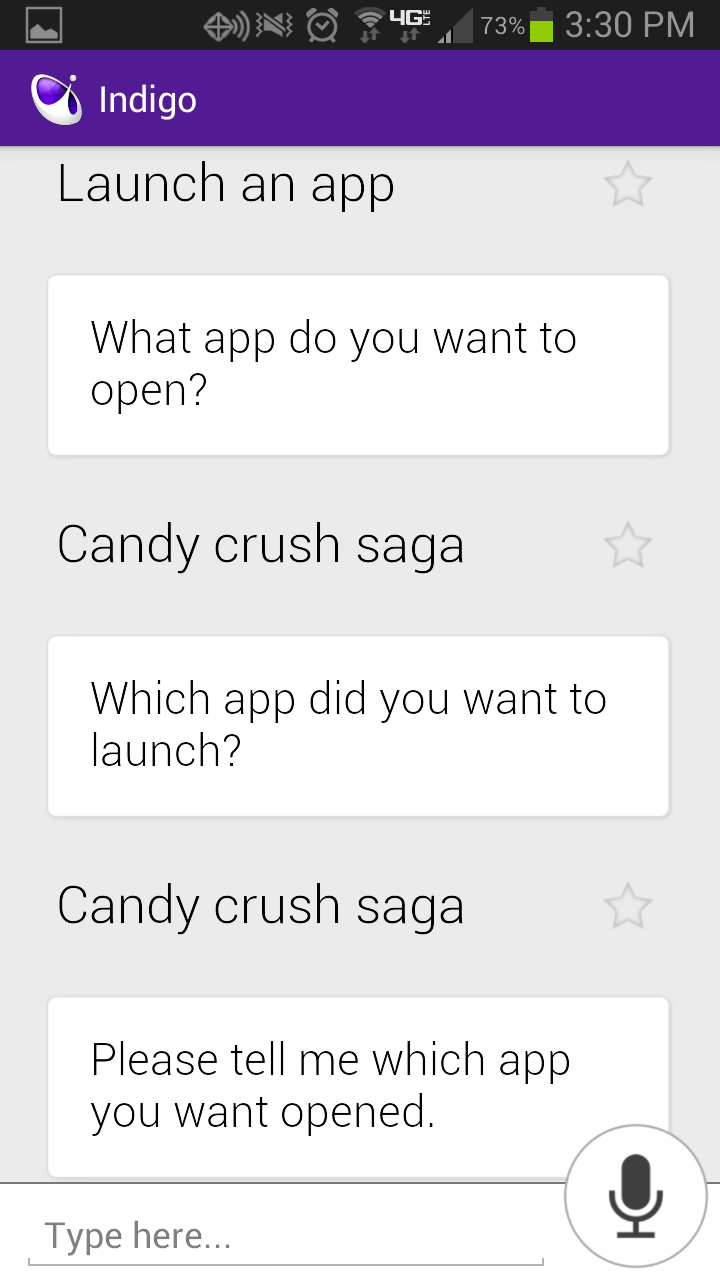Tap the microphone icon to speak
Screen dimensions: 720x1280
click(634, 1194)
